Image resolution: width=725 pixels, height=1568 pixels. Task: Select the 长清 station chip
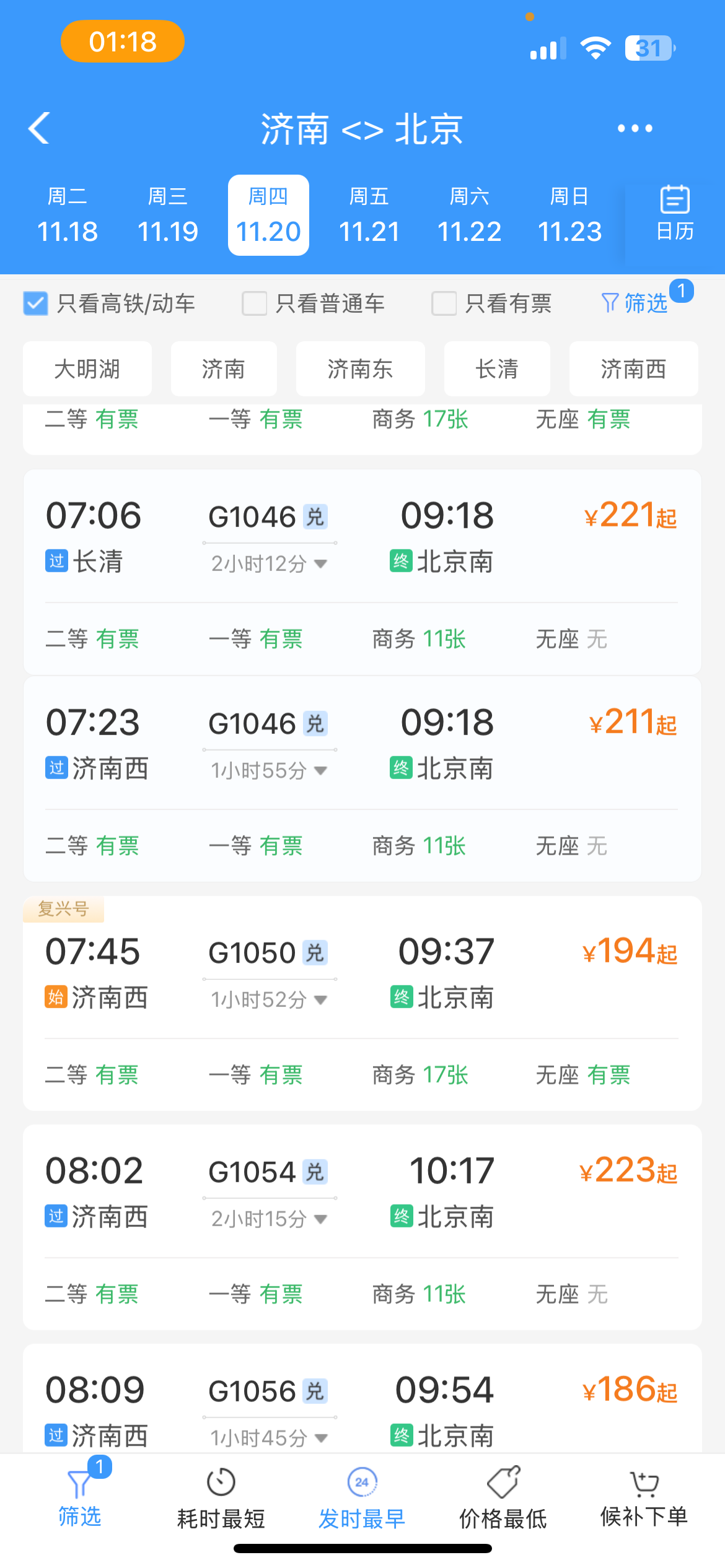coord(497,369)
